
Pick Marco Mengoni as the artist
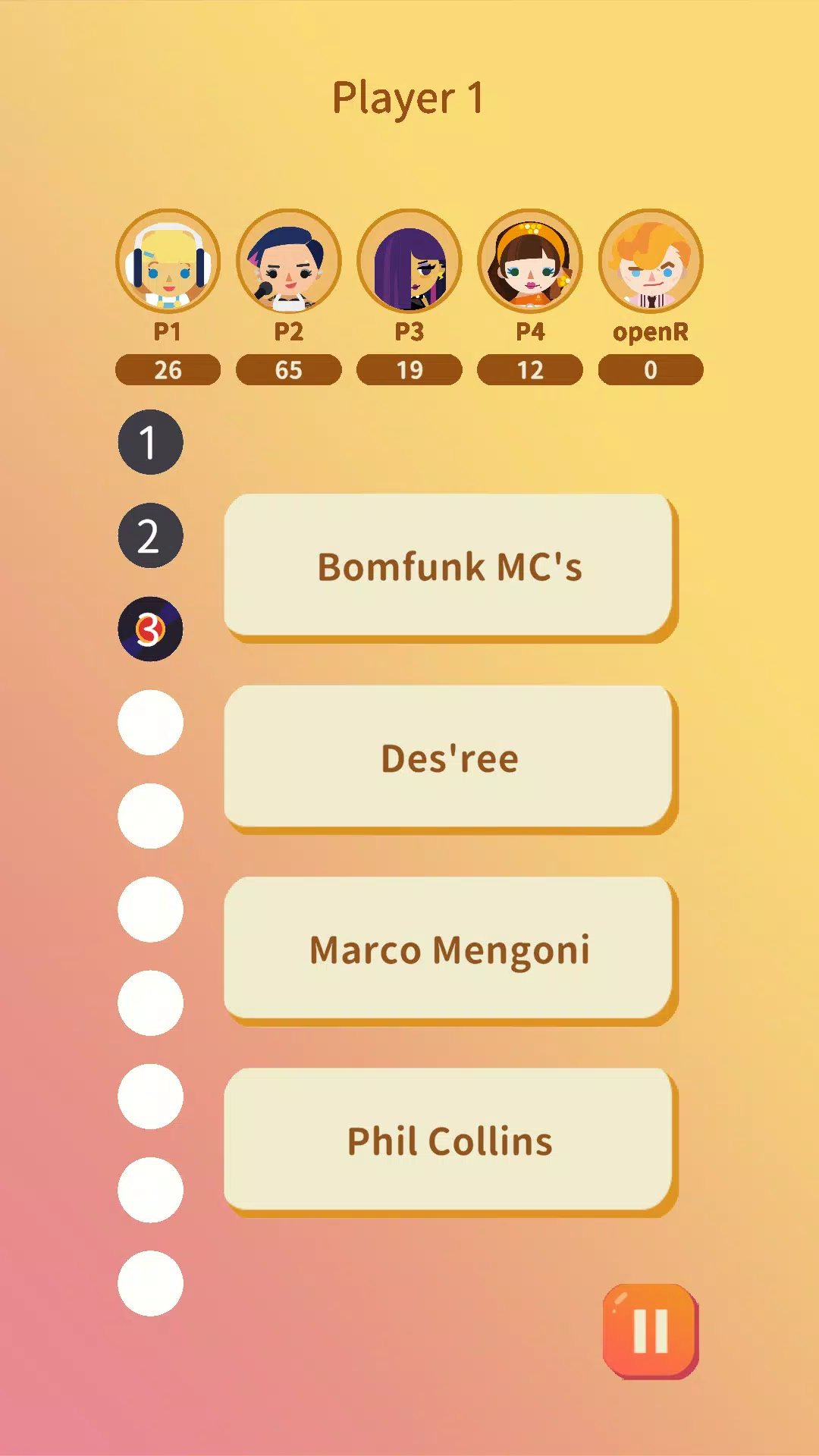pyautogui.click(x=449, y=949)
